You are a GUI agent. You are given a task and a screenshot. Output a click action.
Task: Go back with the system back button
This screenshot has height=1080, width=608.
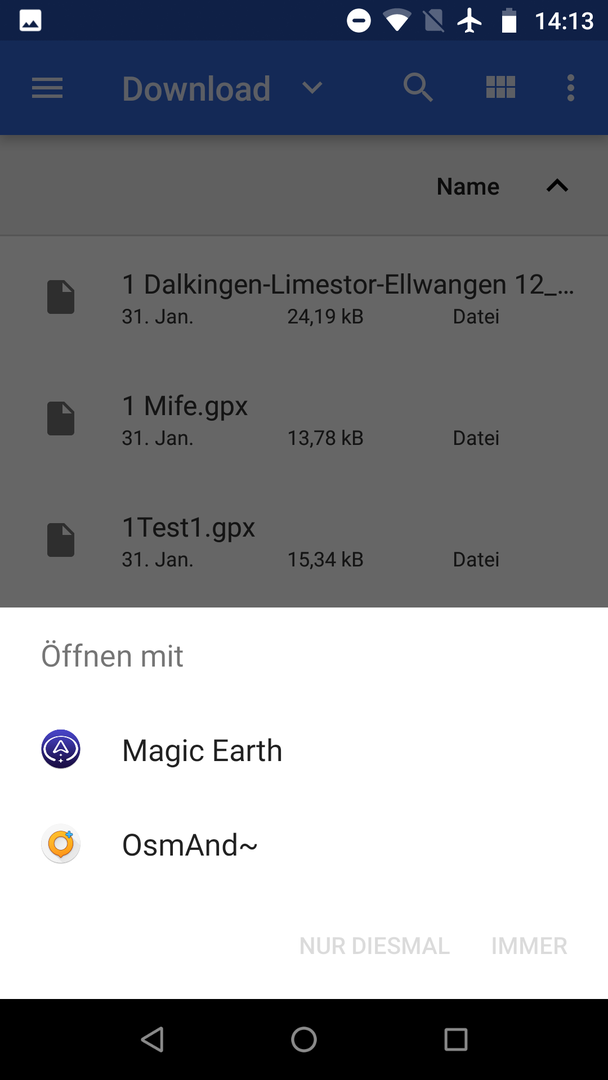coord(152,1040)
